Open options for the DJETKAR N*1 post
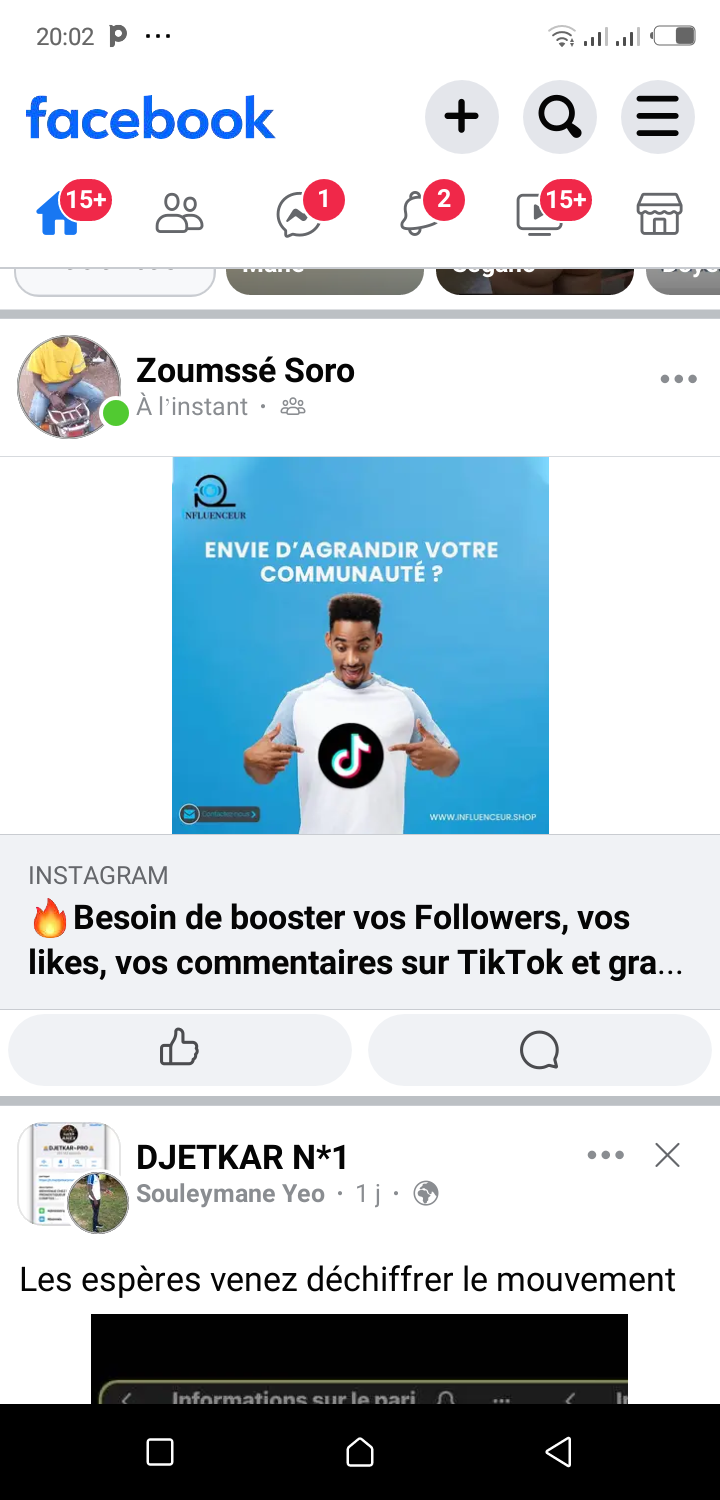 tap(606, 1155)
